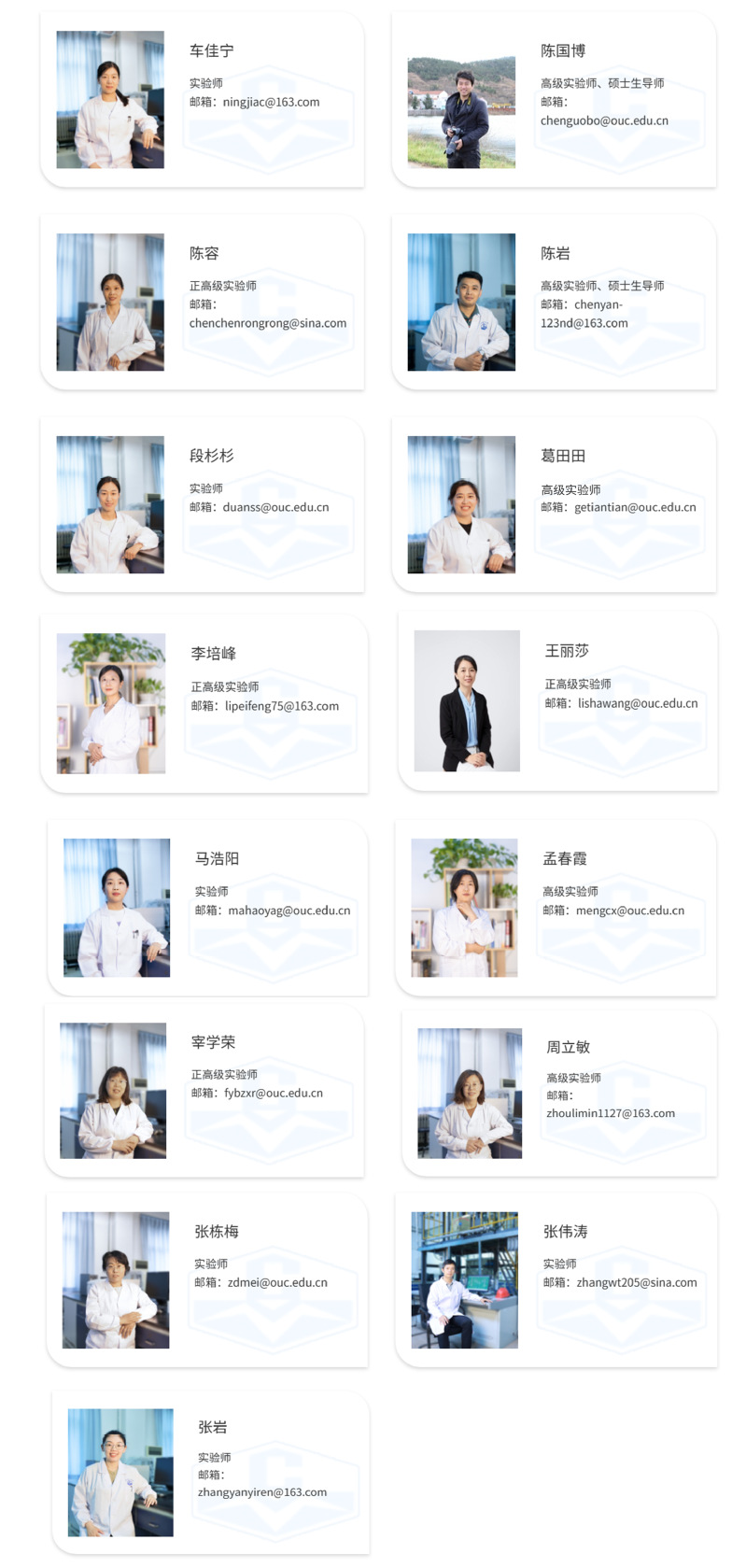
Task: Select the 陈岩 staff card
Action: click(554, 302)
